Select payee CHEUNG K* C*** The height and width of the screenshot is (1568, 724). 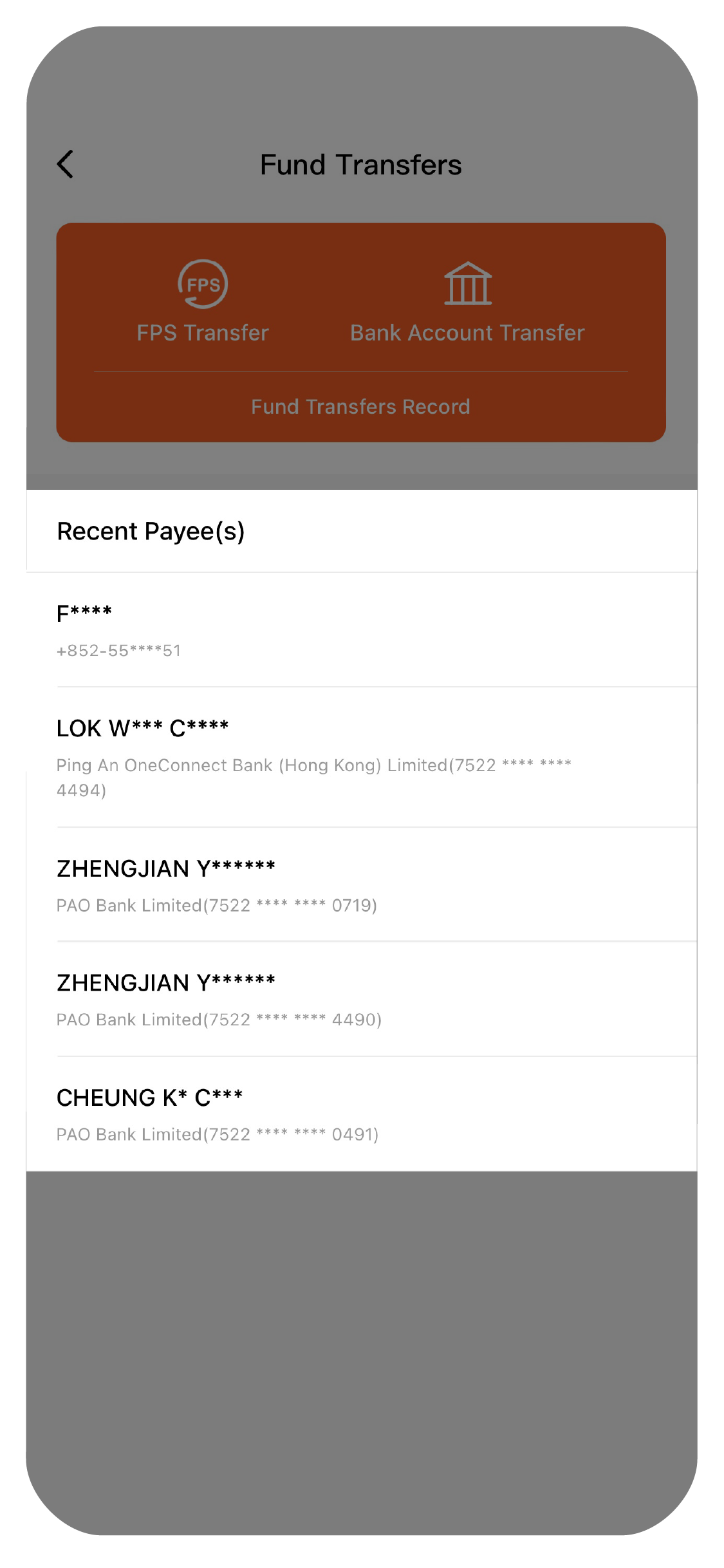coord(360,1114)
